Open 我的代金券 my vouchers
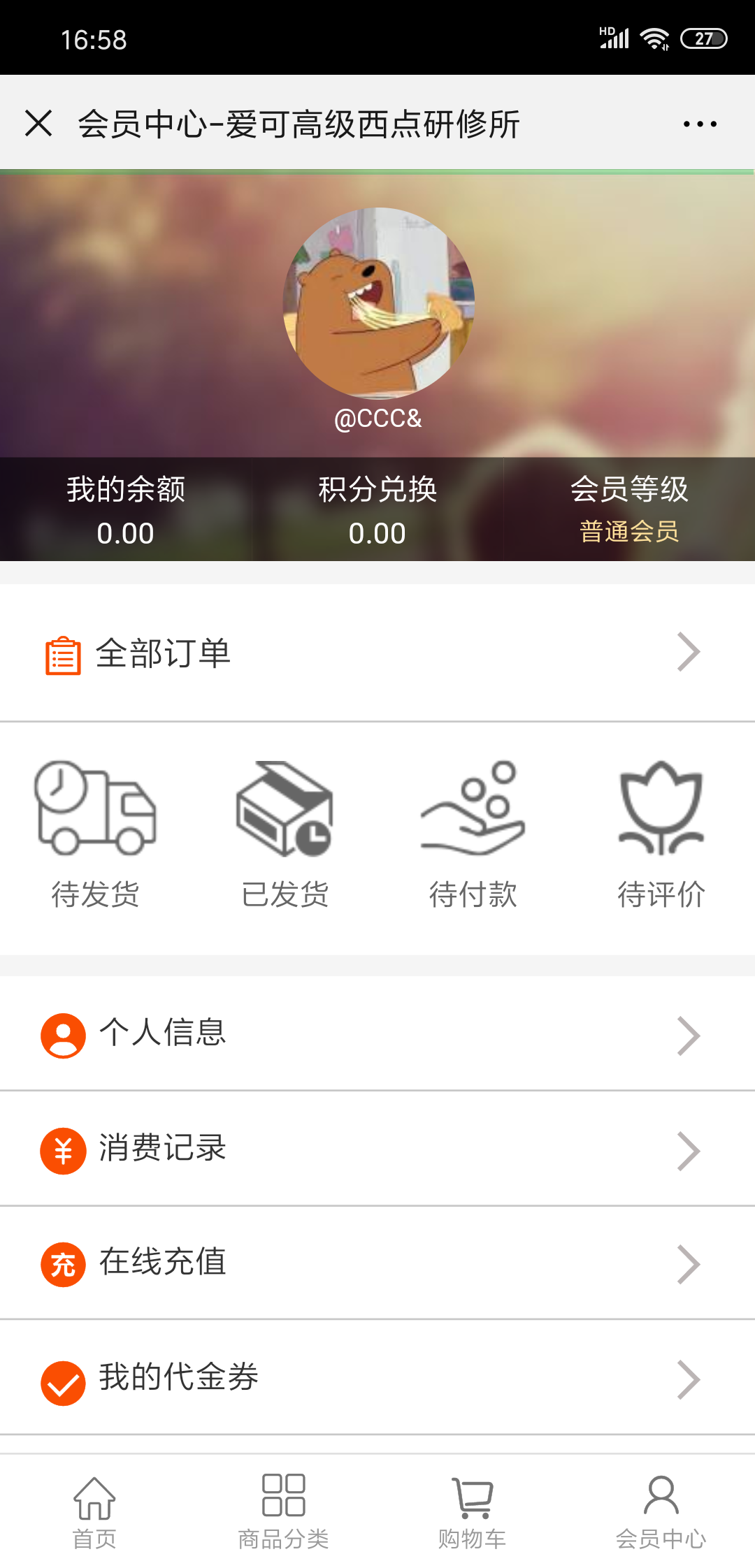 (x=377, y=1379)
